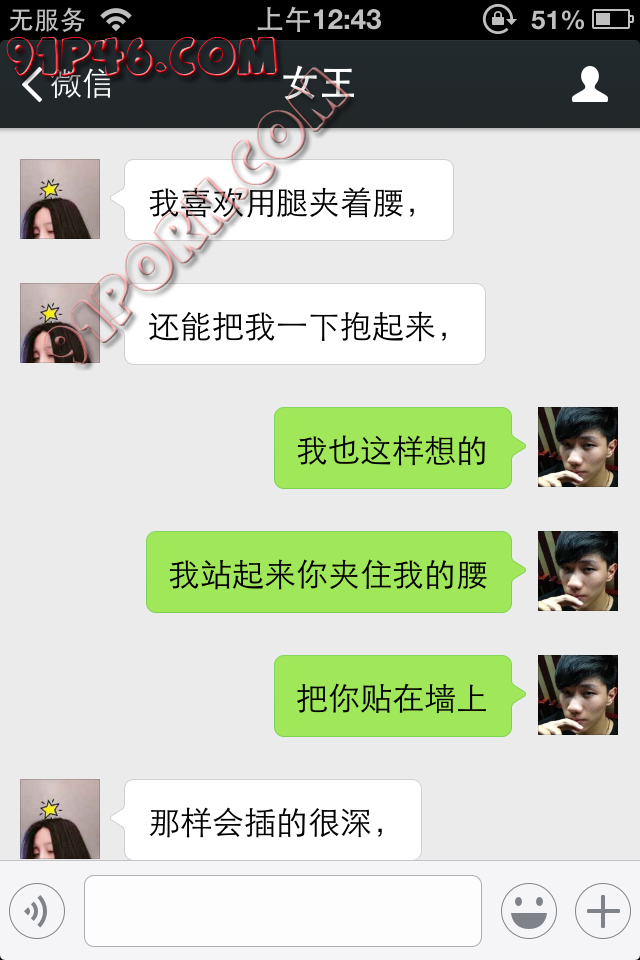Focus the message text field
This screenshot has height=960, width=640.
pyautogui.click(x=283, y=911)
